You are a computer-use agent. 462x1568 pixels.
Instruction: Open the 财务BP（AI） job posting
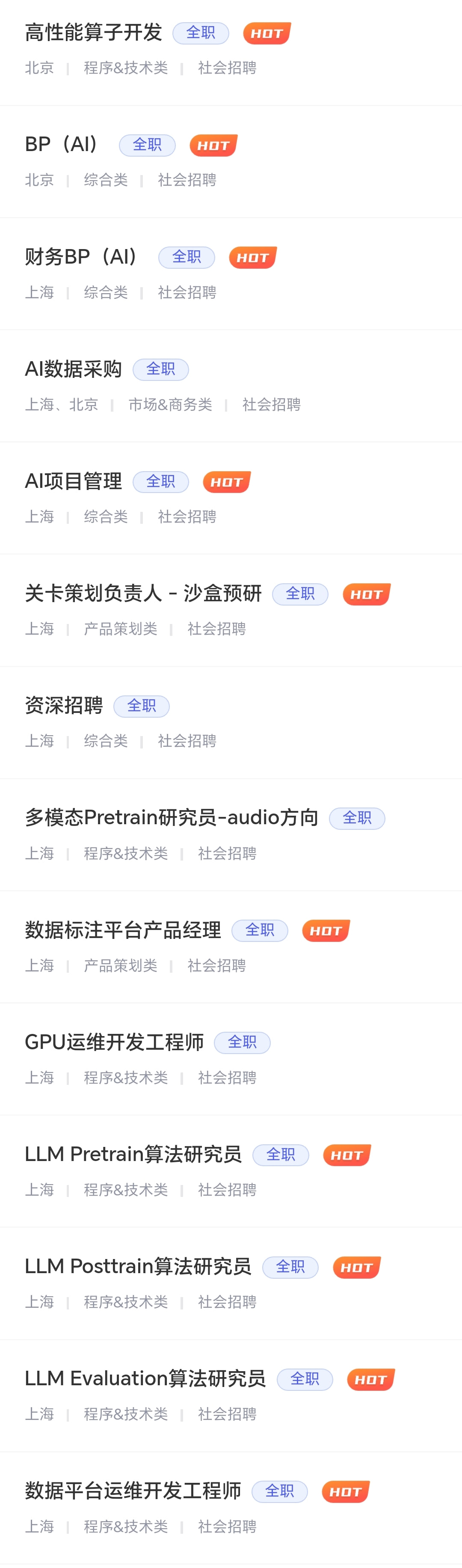click(82, 257)
